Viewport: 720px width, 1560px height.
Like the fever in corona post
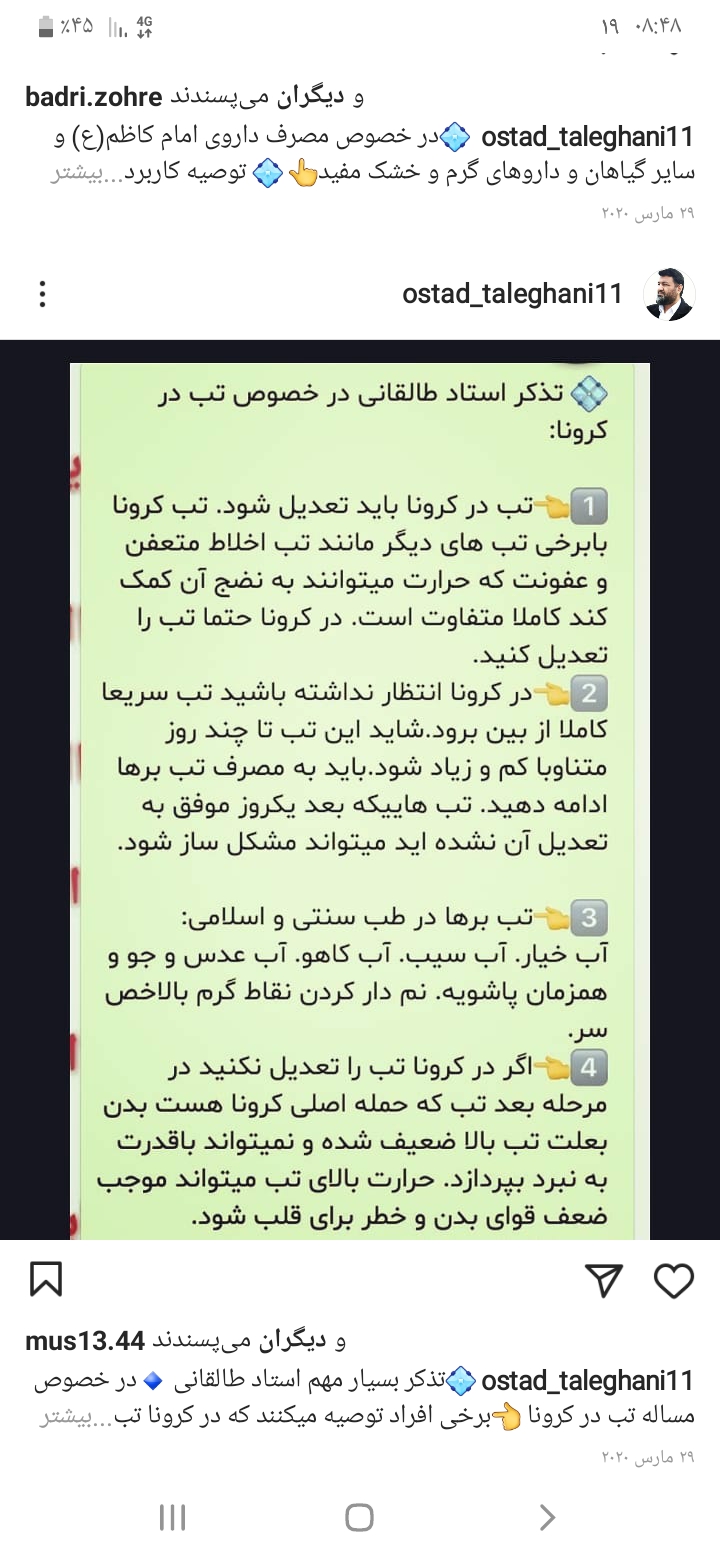(673, 1281)
